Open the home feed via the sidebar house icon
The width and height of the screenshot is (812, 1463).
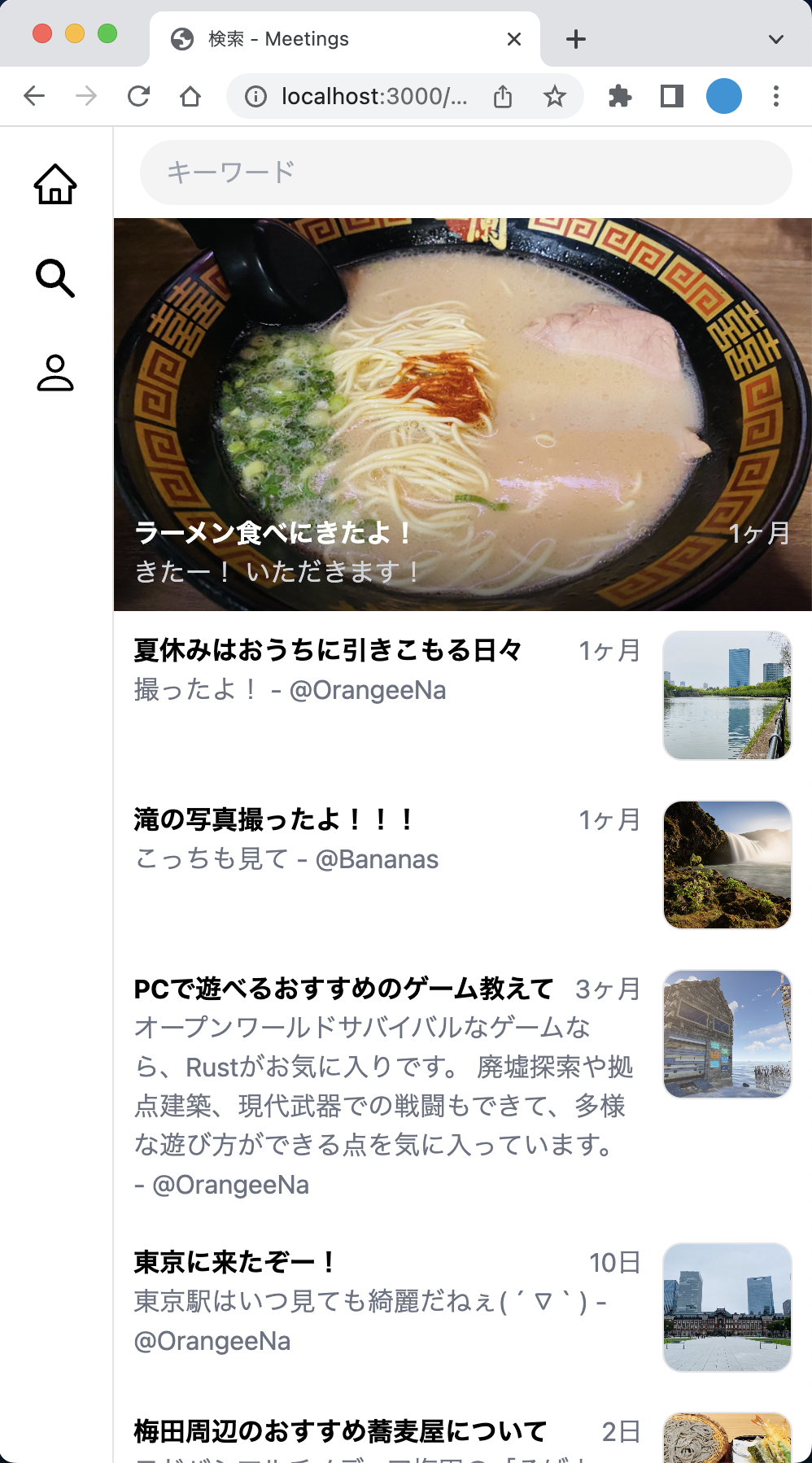(x=54, y=185)
